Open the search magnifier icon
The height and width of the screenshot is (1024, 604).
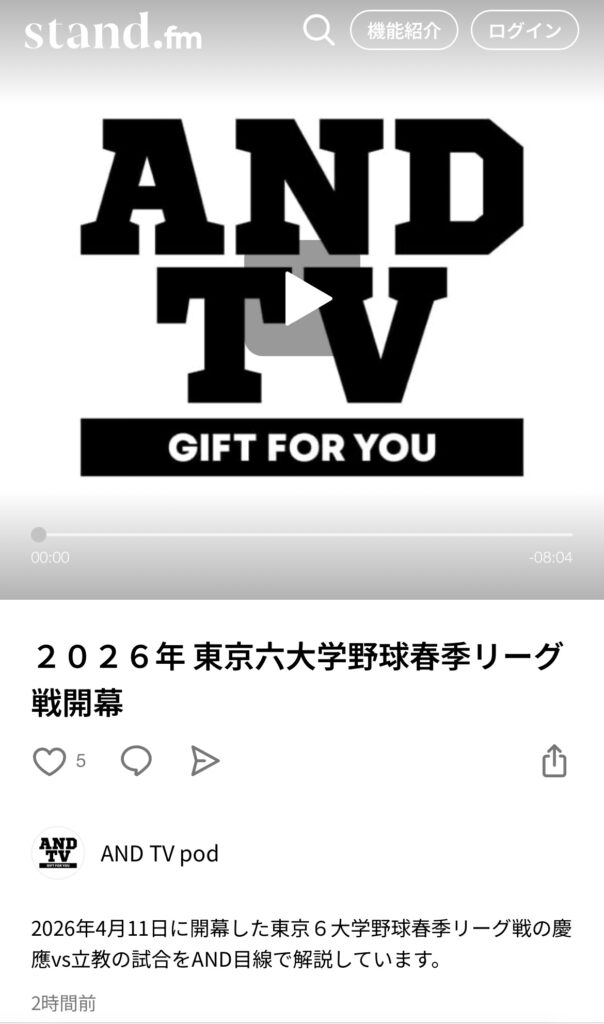pos(318,30)
